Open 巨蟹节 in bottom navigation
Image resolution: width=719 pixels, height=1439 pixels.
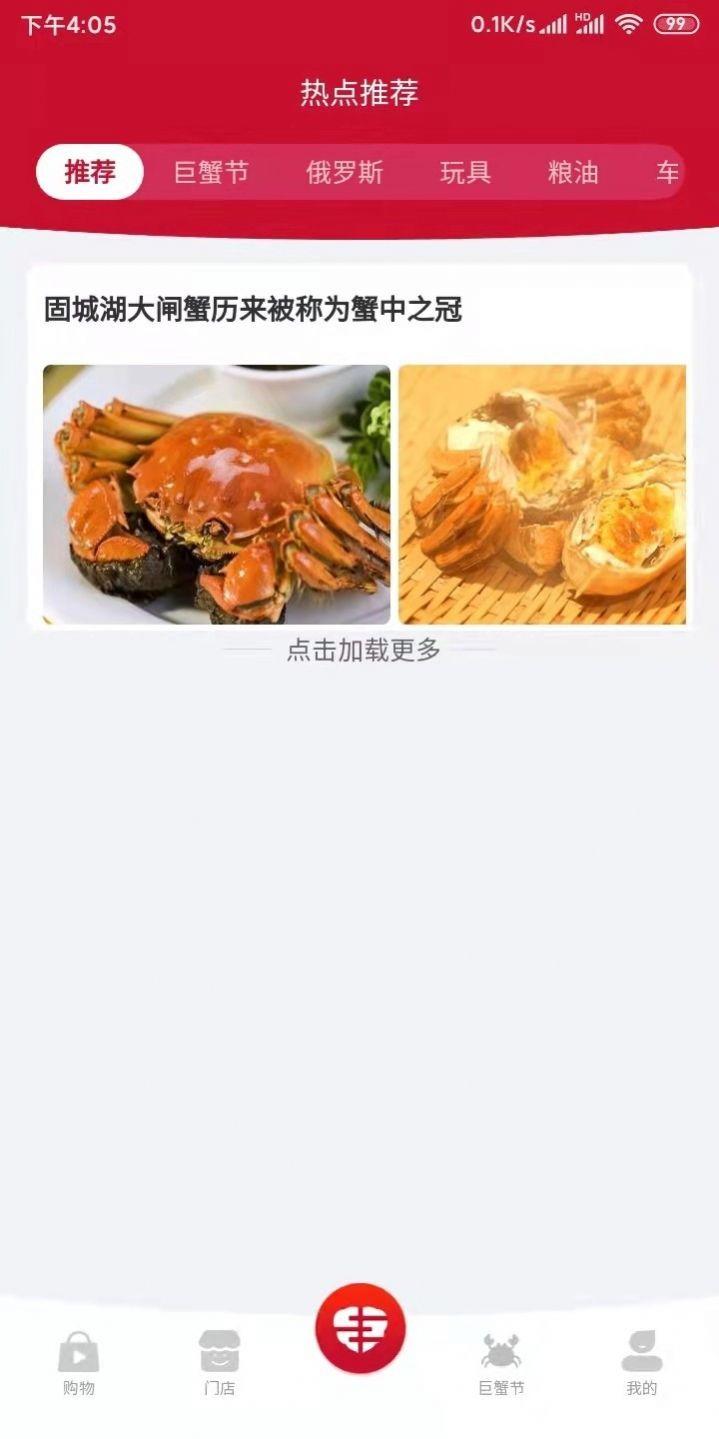tap(501, 1362)
